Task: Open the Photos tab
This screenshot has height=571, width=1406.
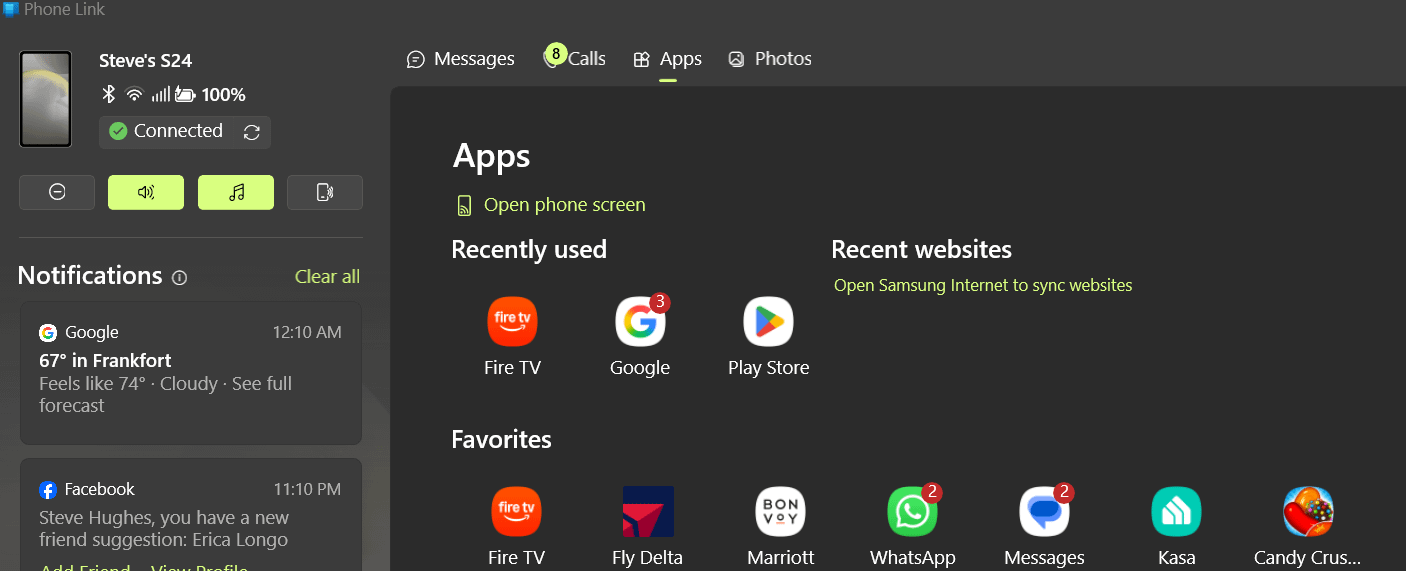Action: [x=769, y=59]
